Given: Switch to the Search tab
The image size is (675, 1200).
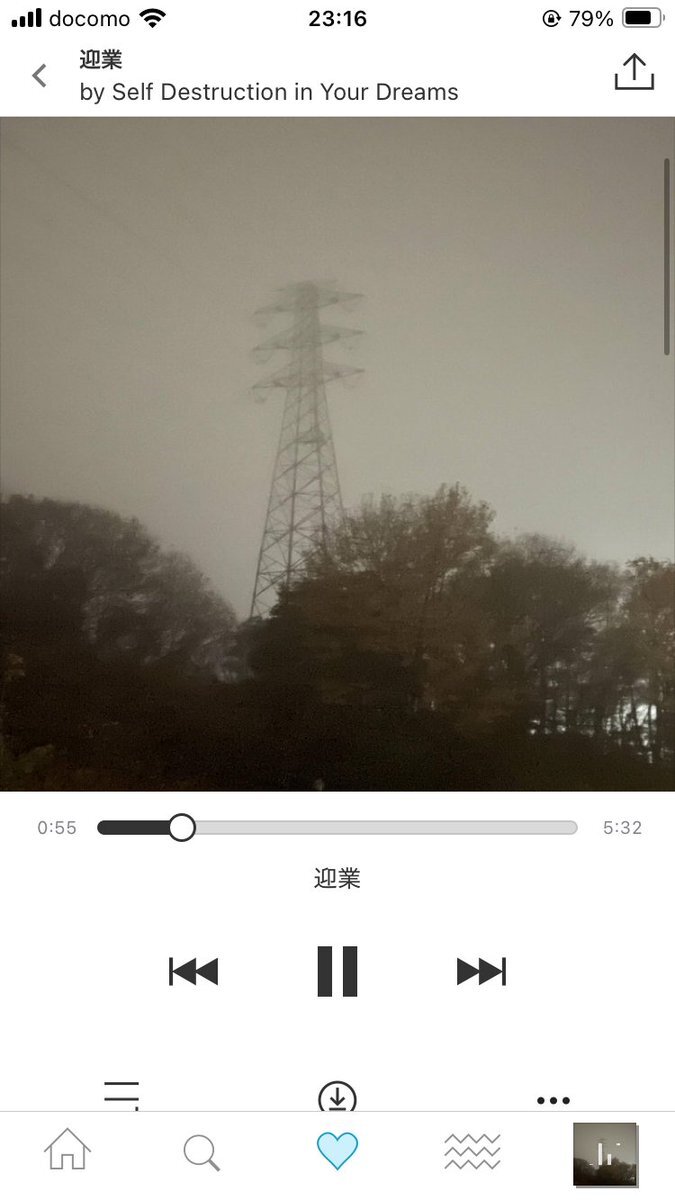Looking at the screenshot, I should point(202,1152).
